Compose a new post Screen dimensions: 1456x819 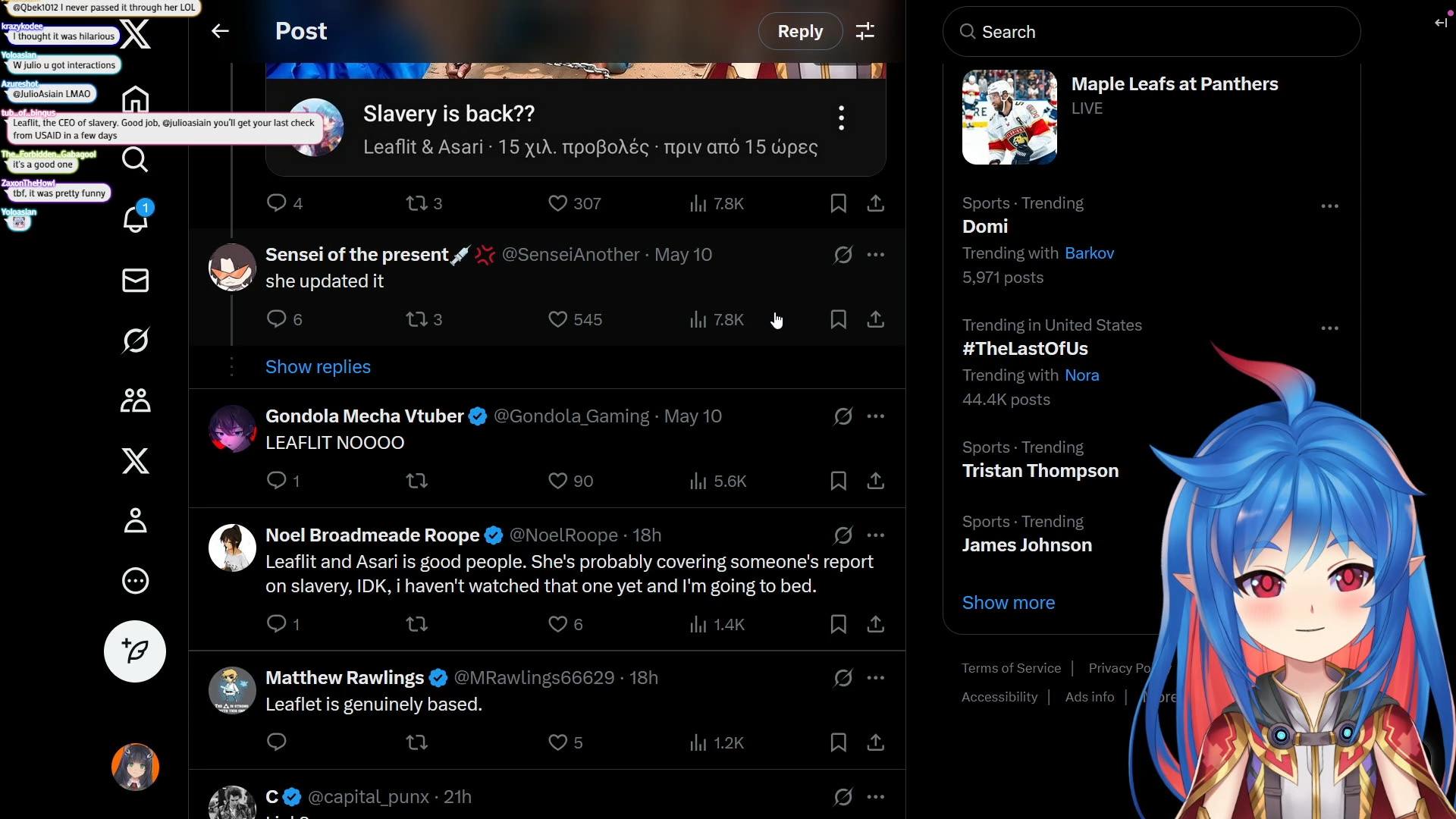click(x=135, y=651)
